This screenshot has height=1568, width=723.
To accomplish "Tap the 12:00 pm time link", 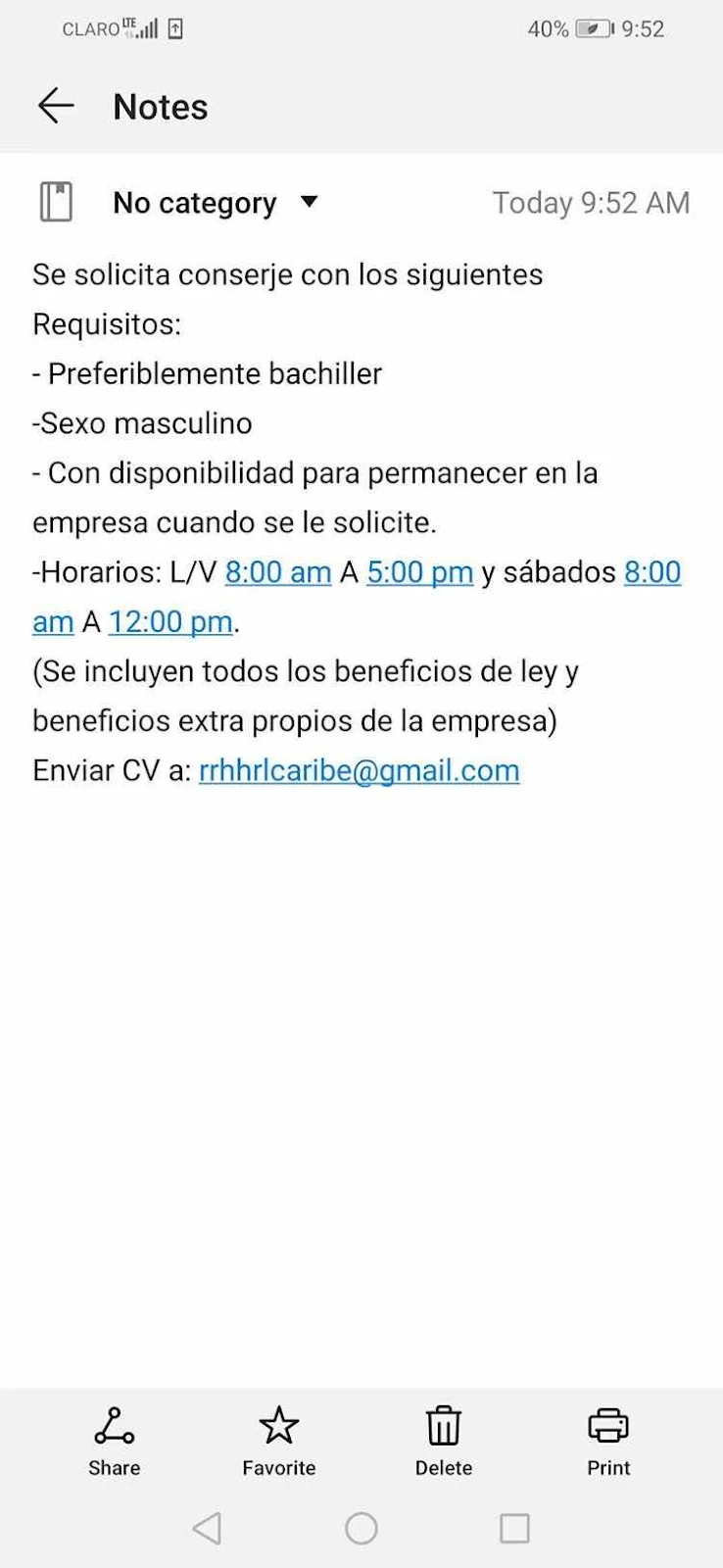I will 170,622.
